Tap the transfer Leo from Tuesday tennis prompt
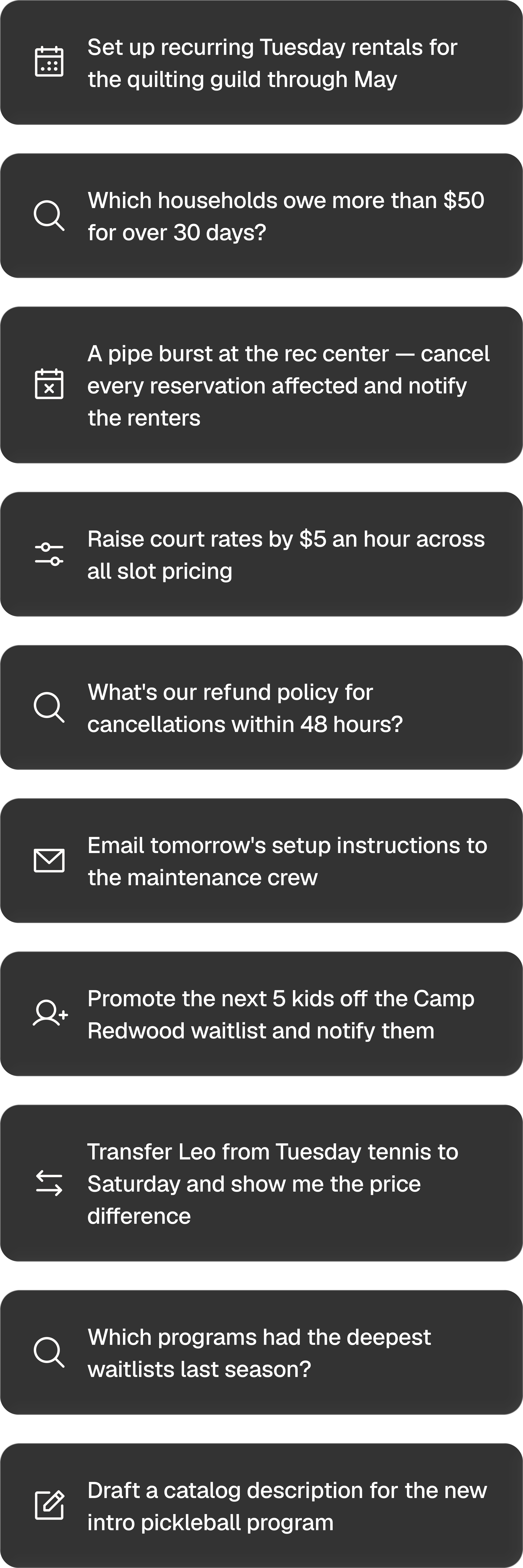This screenshot has height=1568, width=523. point(261,1184)
